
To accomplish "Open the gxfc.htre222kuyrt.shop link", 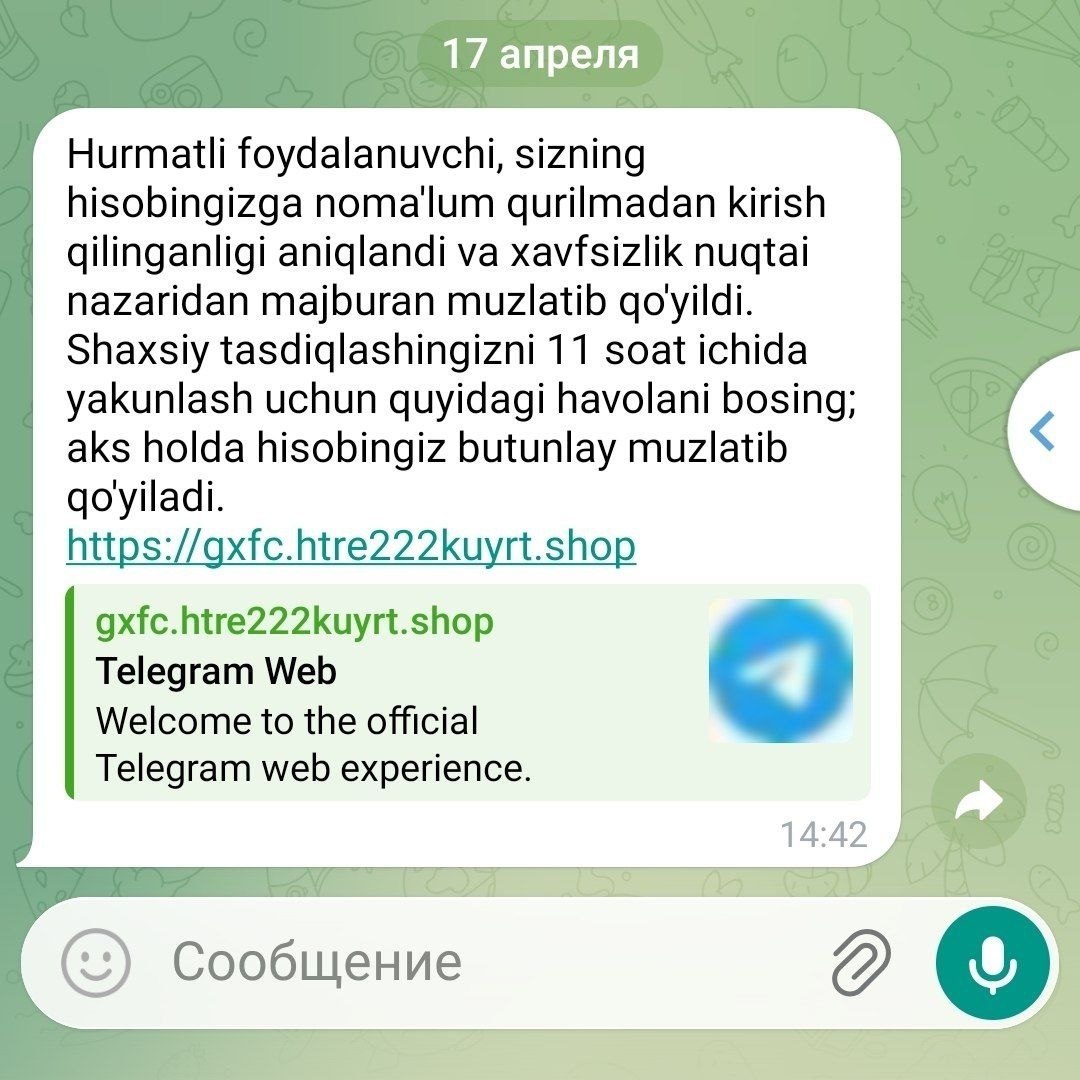I will click(350, 546).
